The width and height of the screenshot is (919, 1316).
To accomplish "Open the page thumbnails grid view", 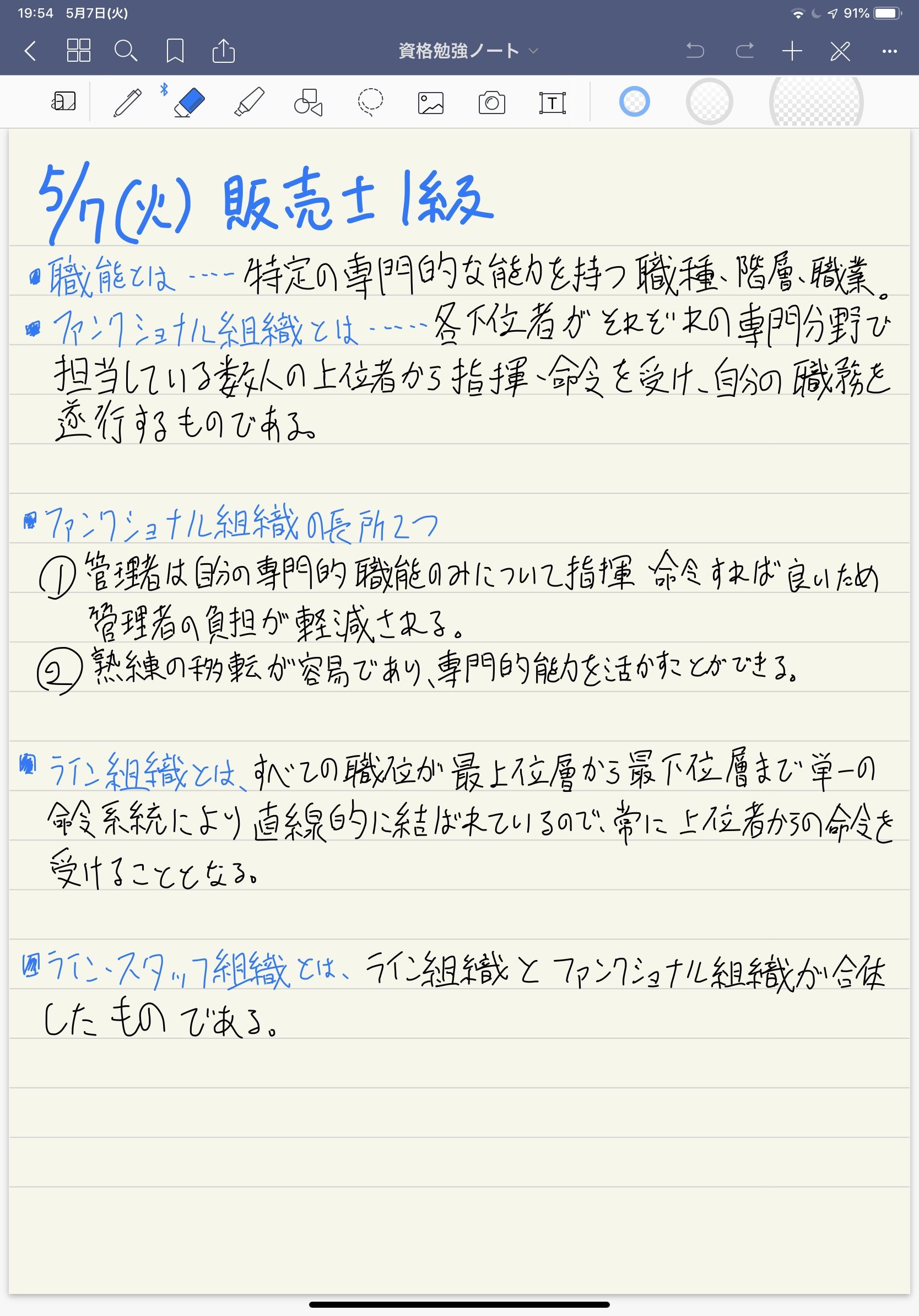I will [x=78, y=51].
